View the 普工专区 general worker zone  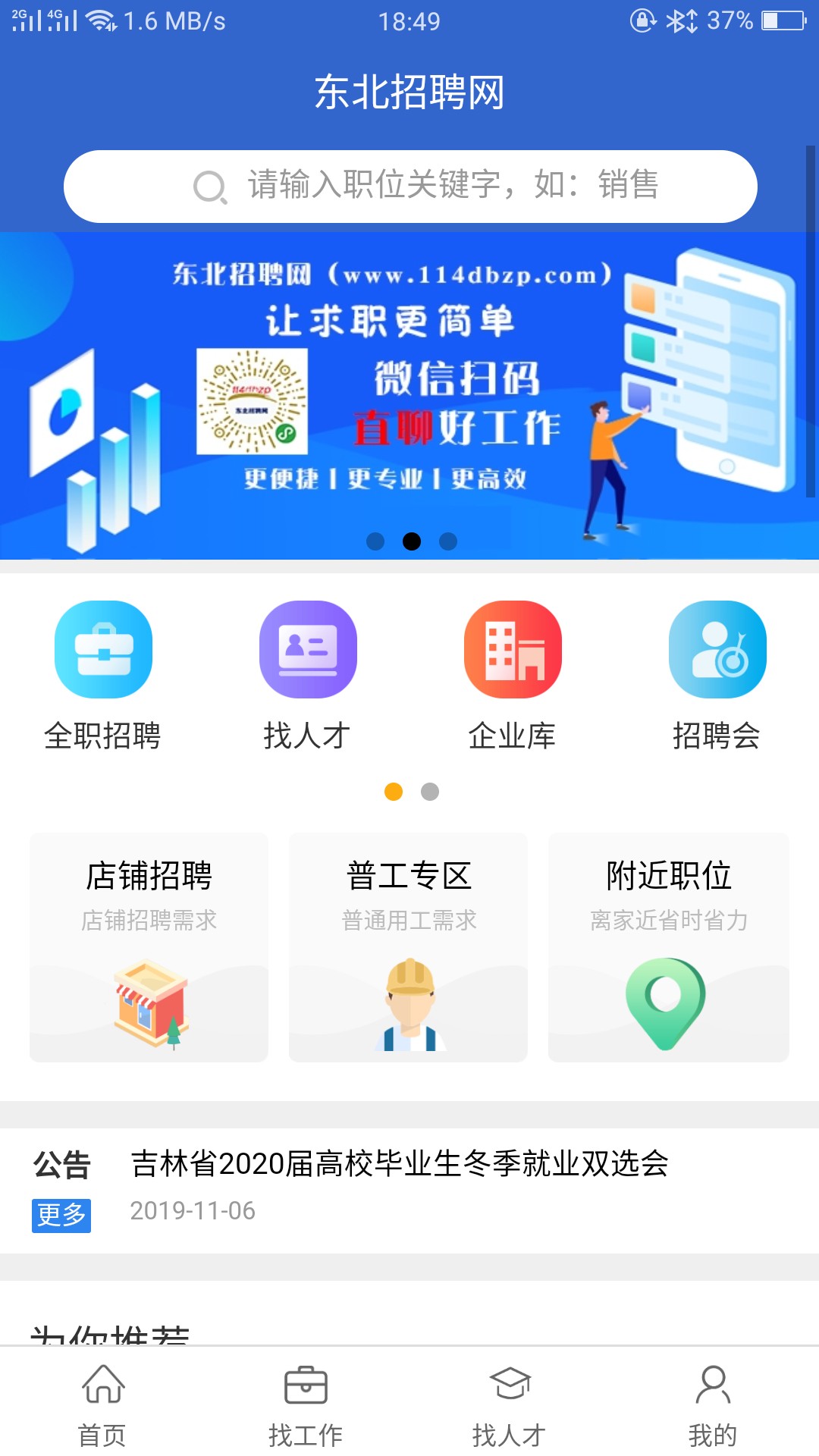click(x=409, y=947)
